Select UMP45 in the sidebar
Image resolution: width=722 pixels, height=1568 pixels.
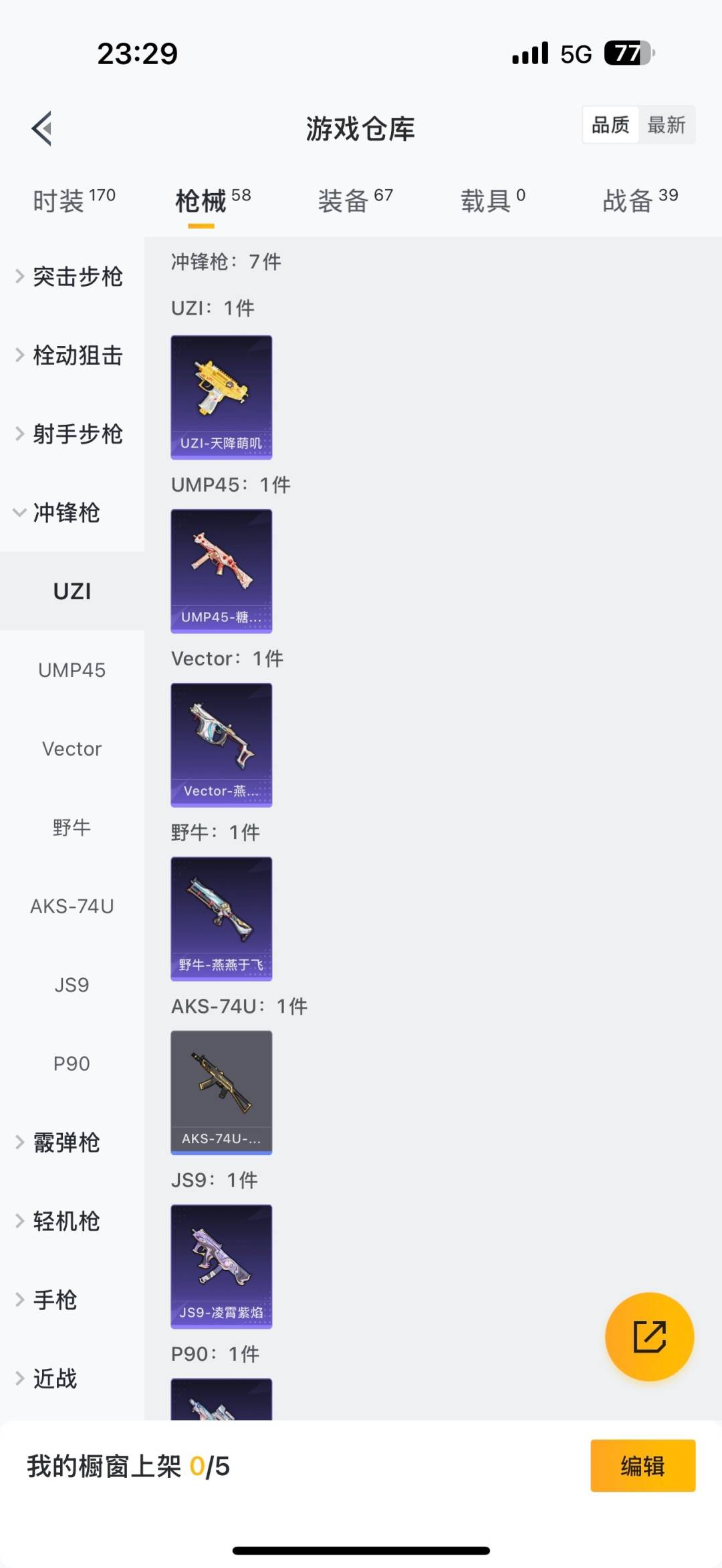click(x=72, y=670)
